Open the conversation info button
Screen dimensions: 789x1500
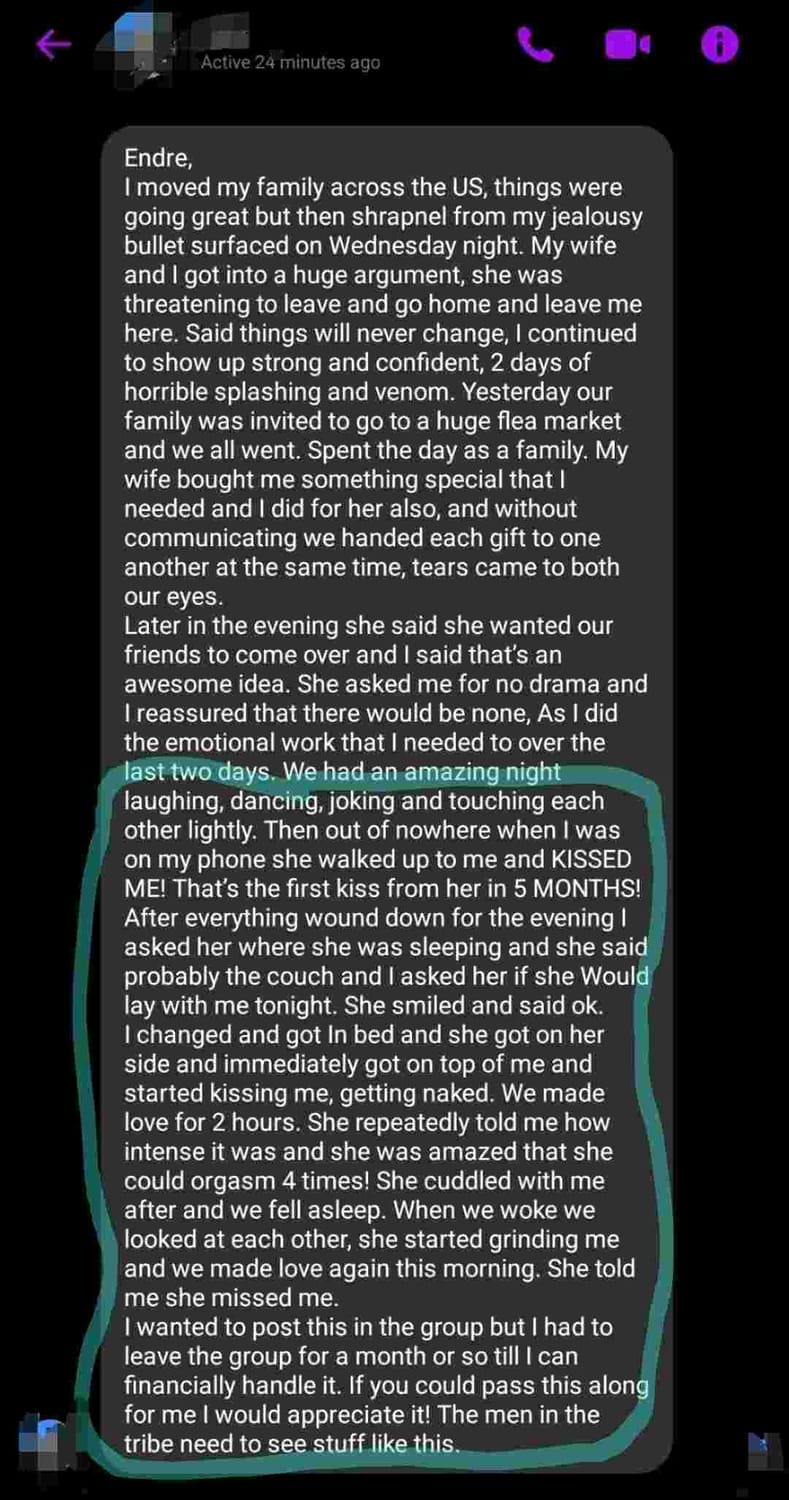[x=719, y=44]
